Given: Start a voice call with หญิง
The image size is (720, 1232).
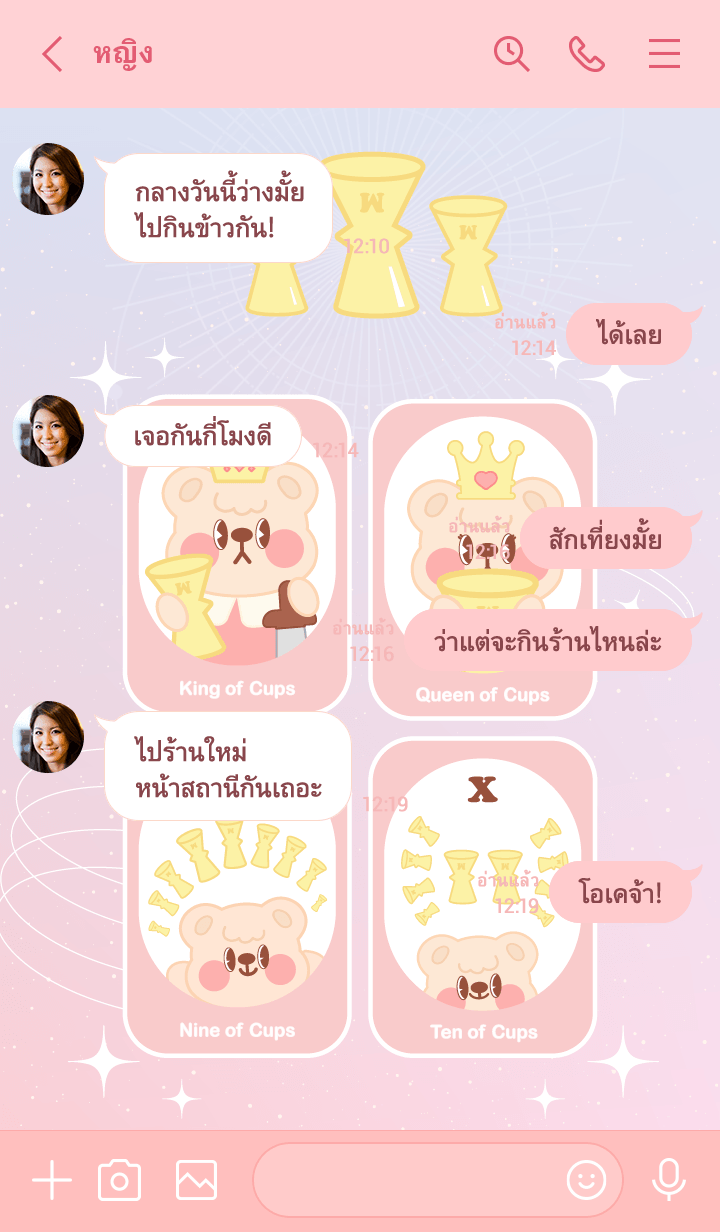Looking at the screenshot, I should coord(587,54).
